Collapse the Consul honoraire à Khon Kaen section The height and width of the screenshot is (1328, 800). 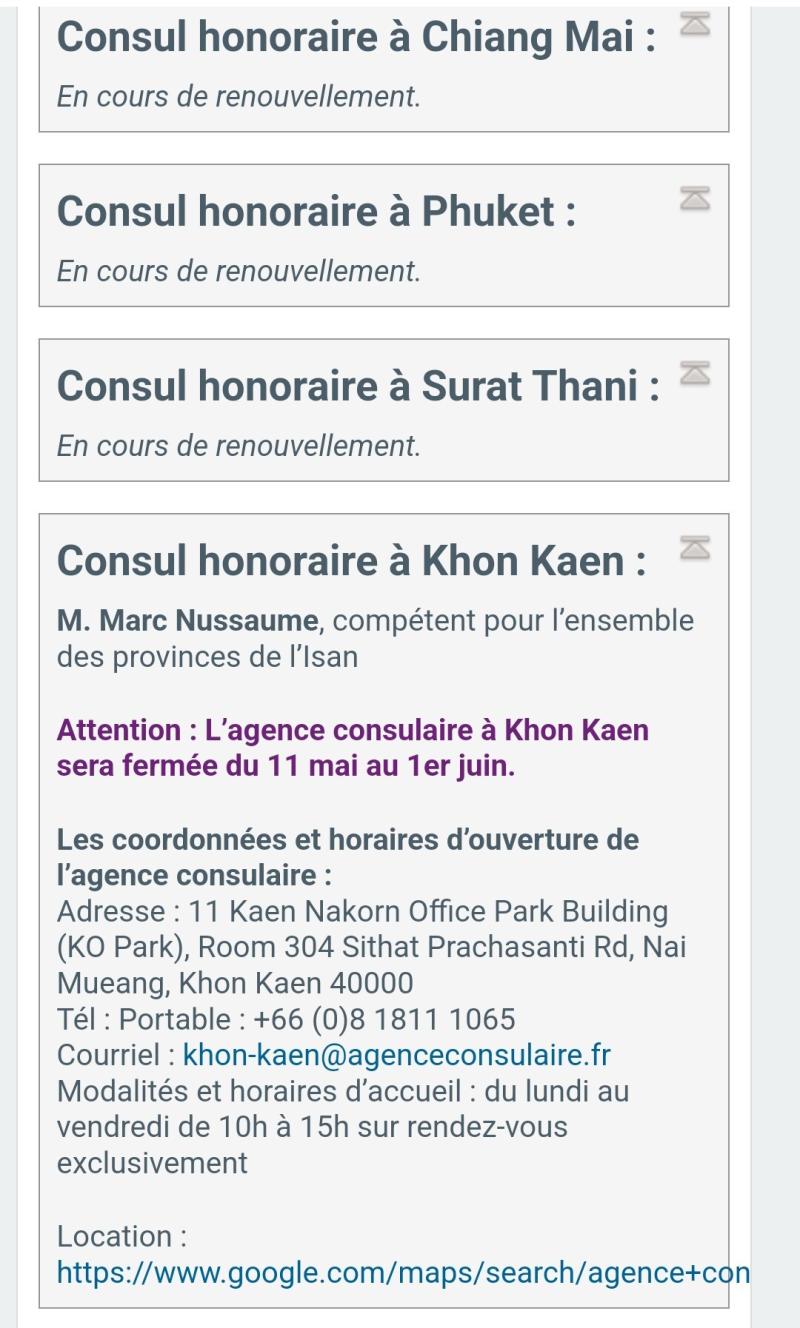(x=694, y=548)
